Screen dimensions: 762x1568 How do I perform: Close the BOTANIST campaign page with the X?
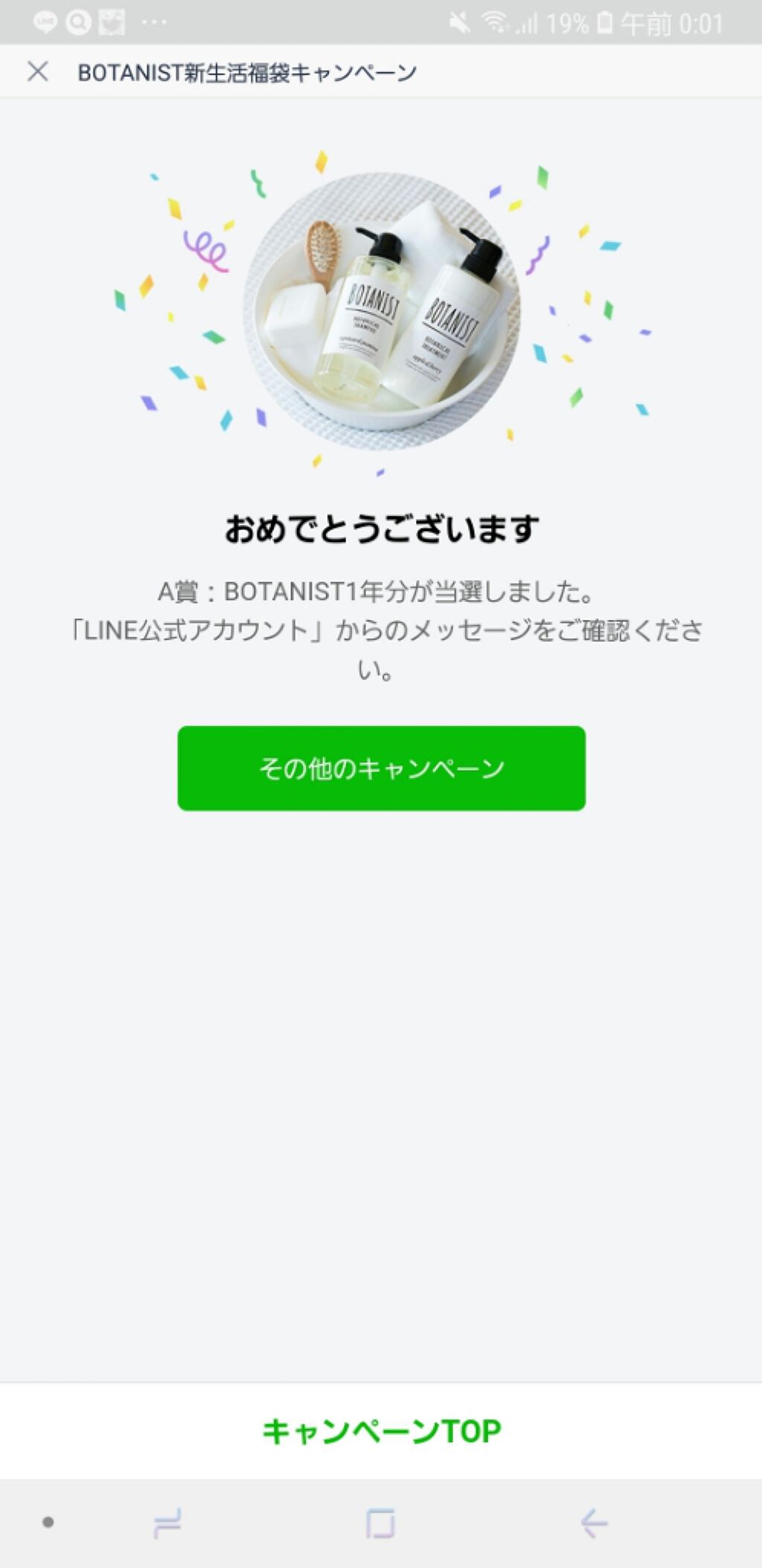point(36,71)
